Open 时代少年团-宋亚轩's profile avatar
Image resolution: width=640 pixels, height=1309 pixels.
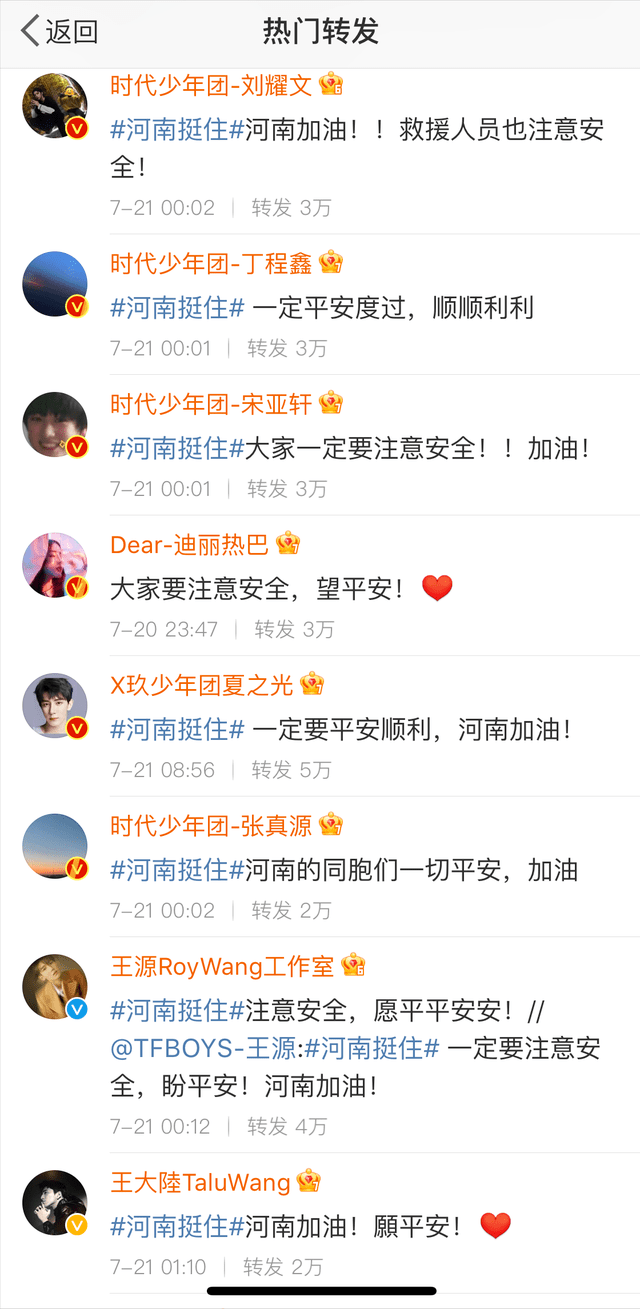(55, 426)
